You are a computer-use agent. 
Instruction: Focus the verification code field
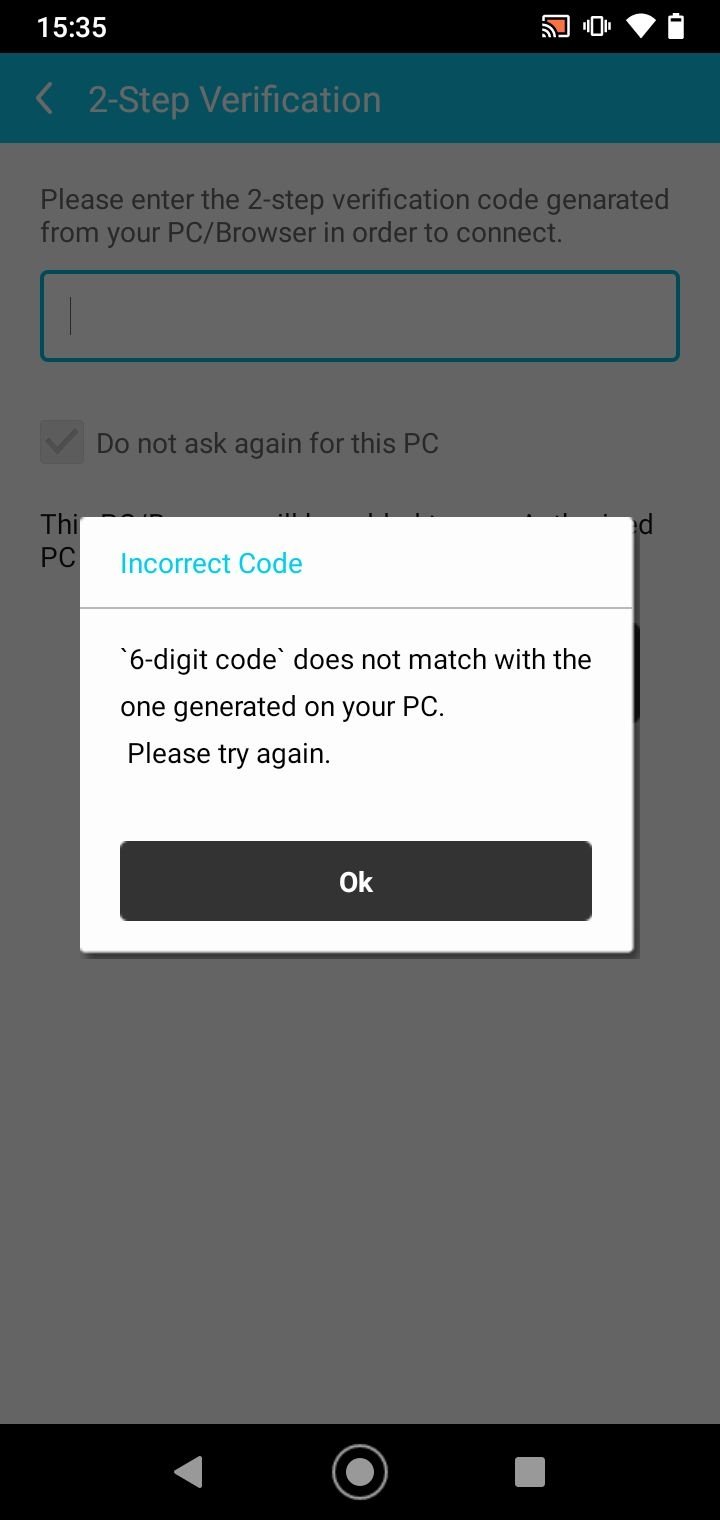[x=359, y=316]
